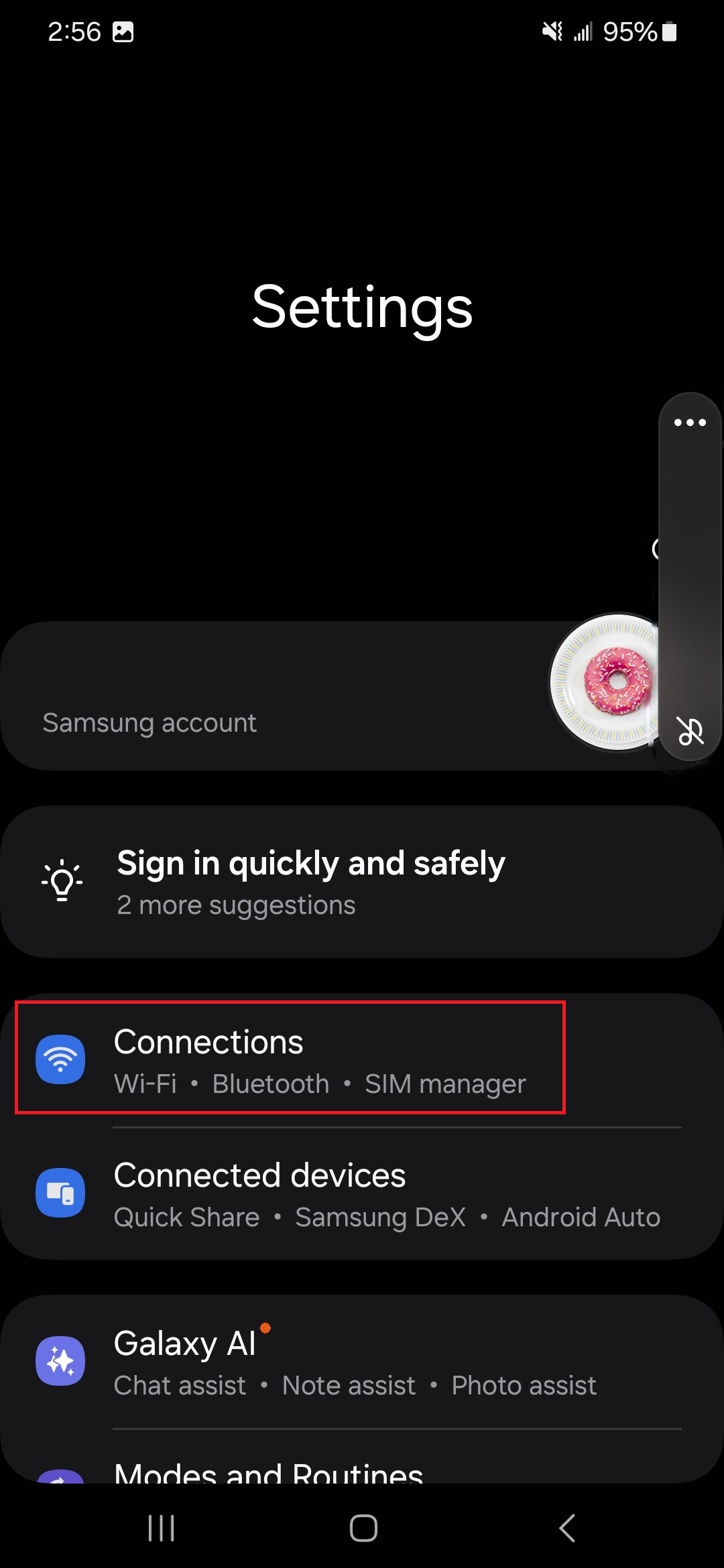Go back with the navigation bar arrow
724x1568 pixels.
(567, 1528)
